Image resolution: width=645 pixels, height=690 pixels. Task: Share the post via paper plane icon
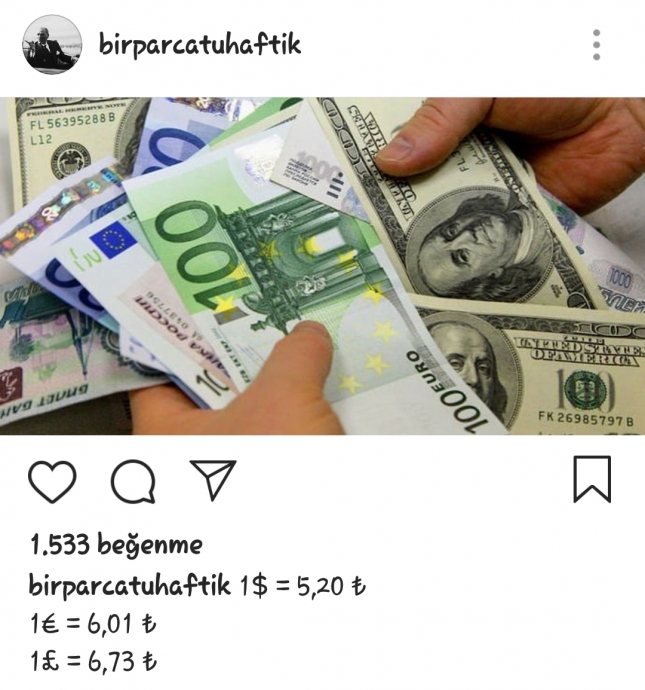(212, 481)
